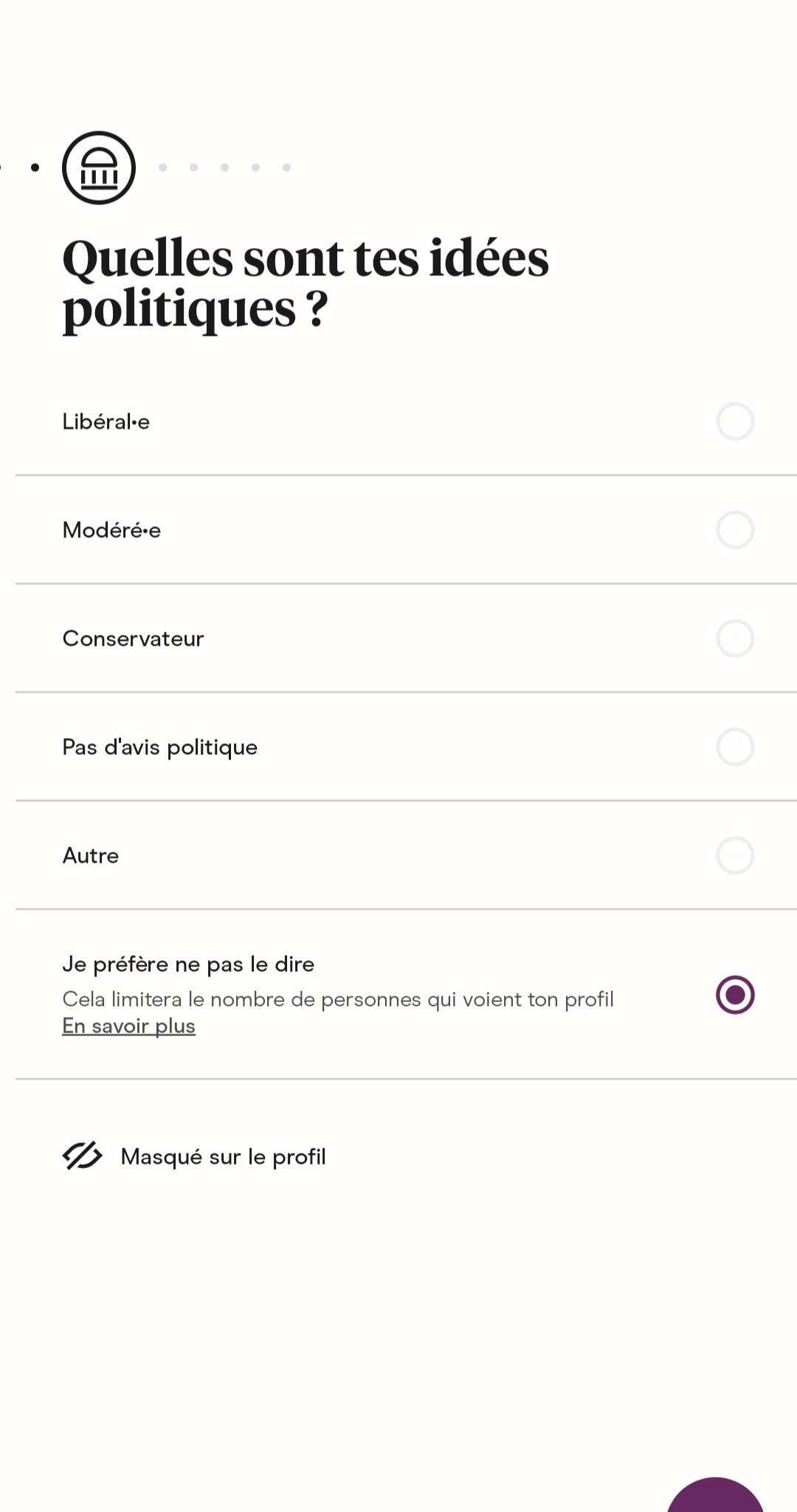Continue with the purple next button
The image size is (797, 1512).
(714, 1497)
